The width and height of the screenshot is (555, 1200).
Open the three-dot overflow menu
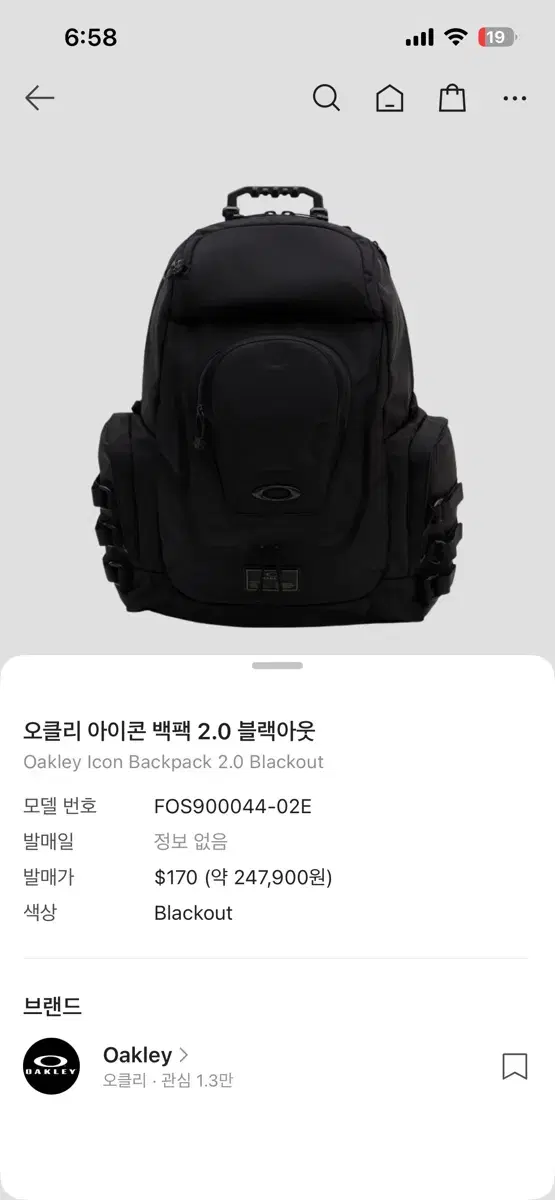515,98
